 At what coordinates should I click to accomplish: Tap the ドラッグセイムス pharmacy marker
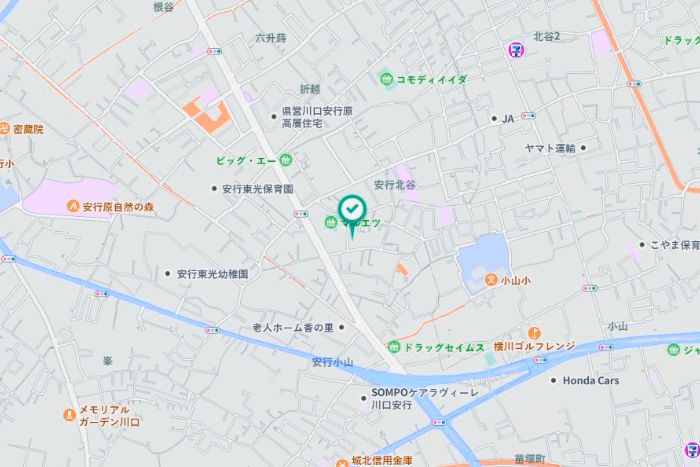(x=395, y=346)
